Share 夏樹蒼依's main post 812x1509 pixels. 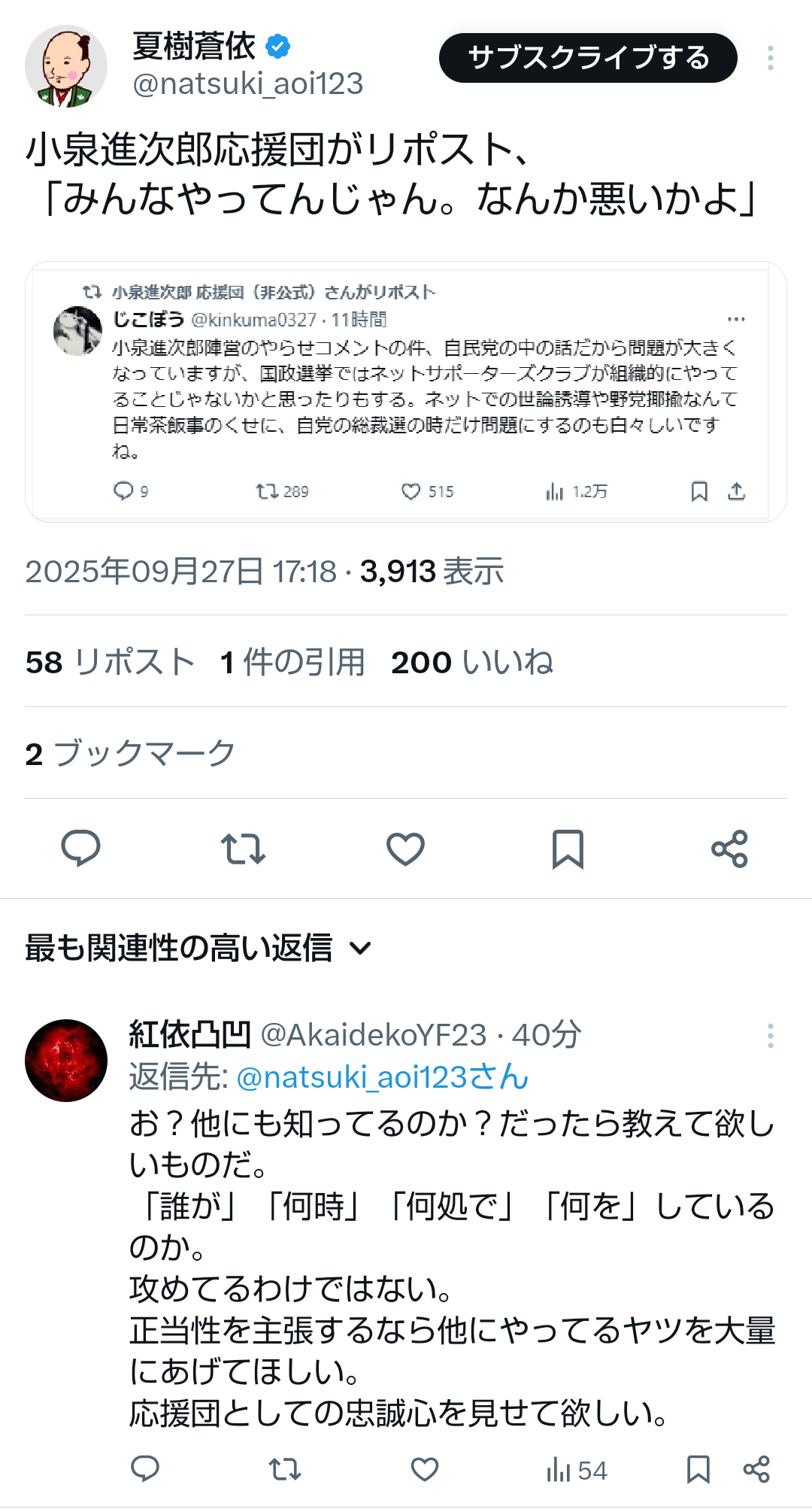[x=729, y=849]
